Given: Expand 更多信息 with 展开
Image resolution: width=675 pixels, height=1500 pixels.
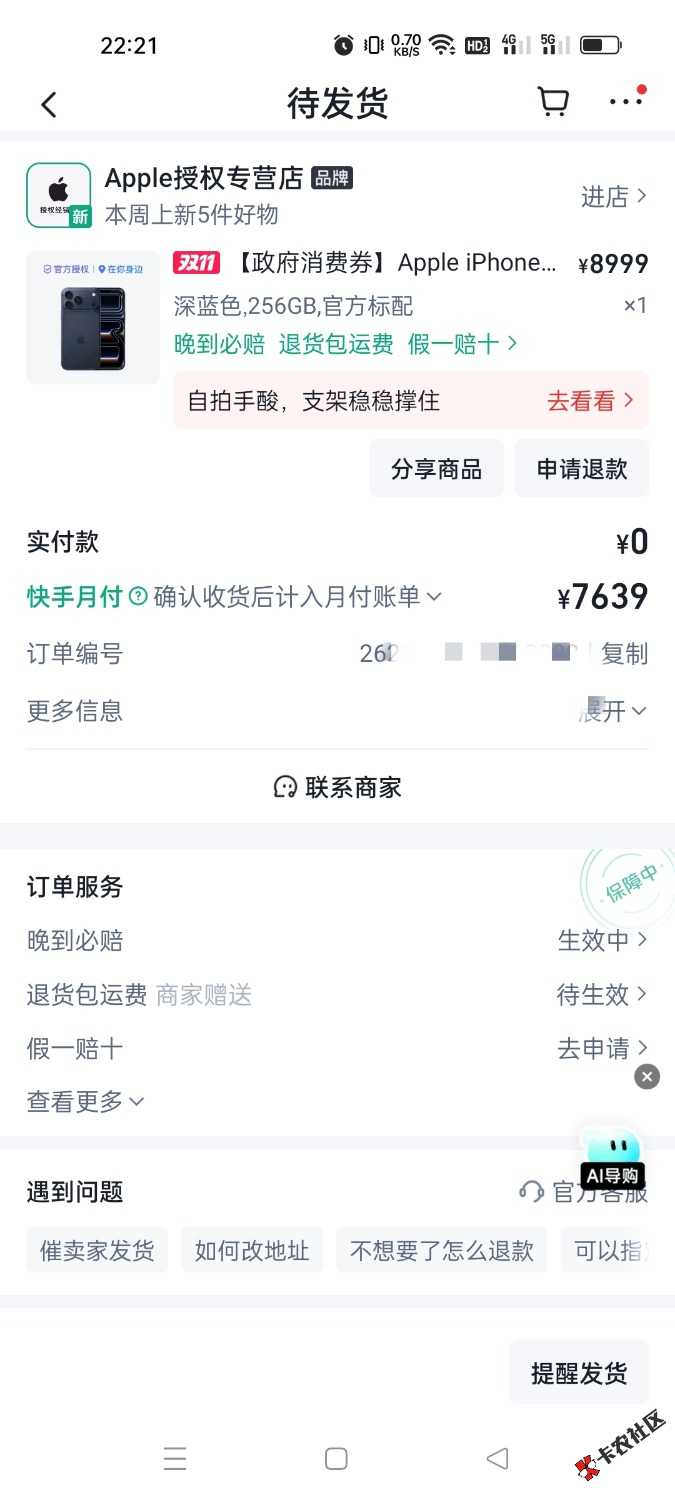Looking at the screenshot, I should 613,711.
